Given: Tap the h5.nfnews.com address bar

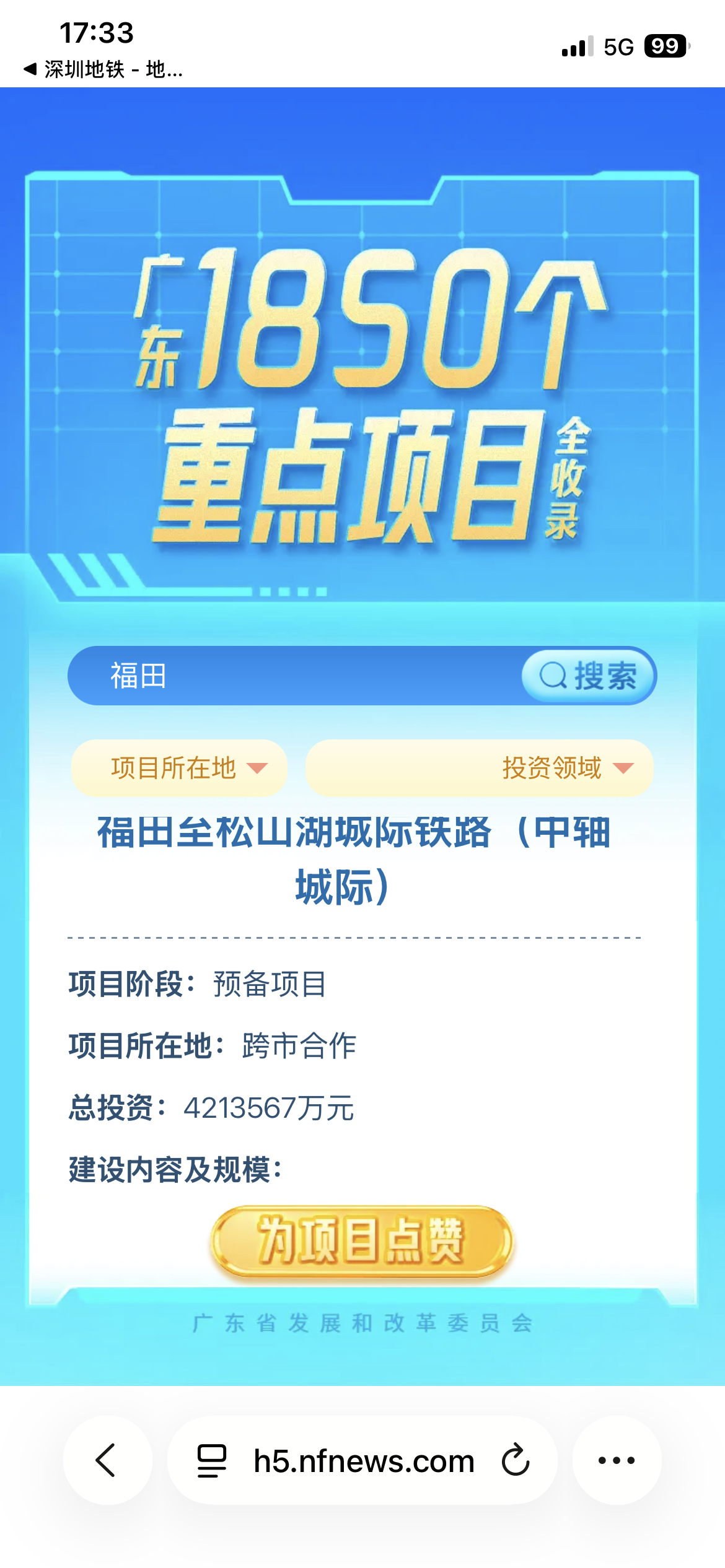Looking at the screenshot, I should pyautogui.click(x=364, y=1460).
